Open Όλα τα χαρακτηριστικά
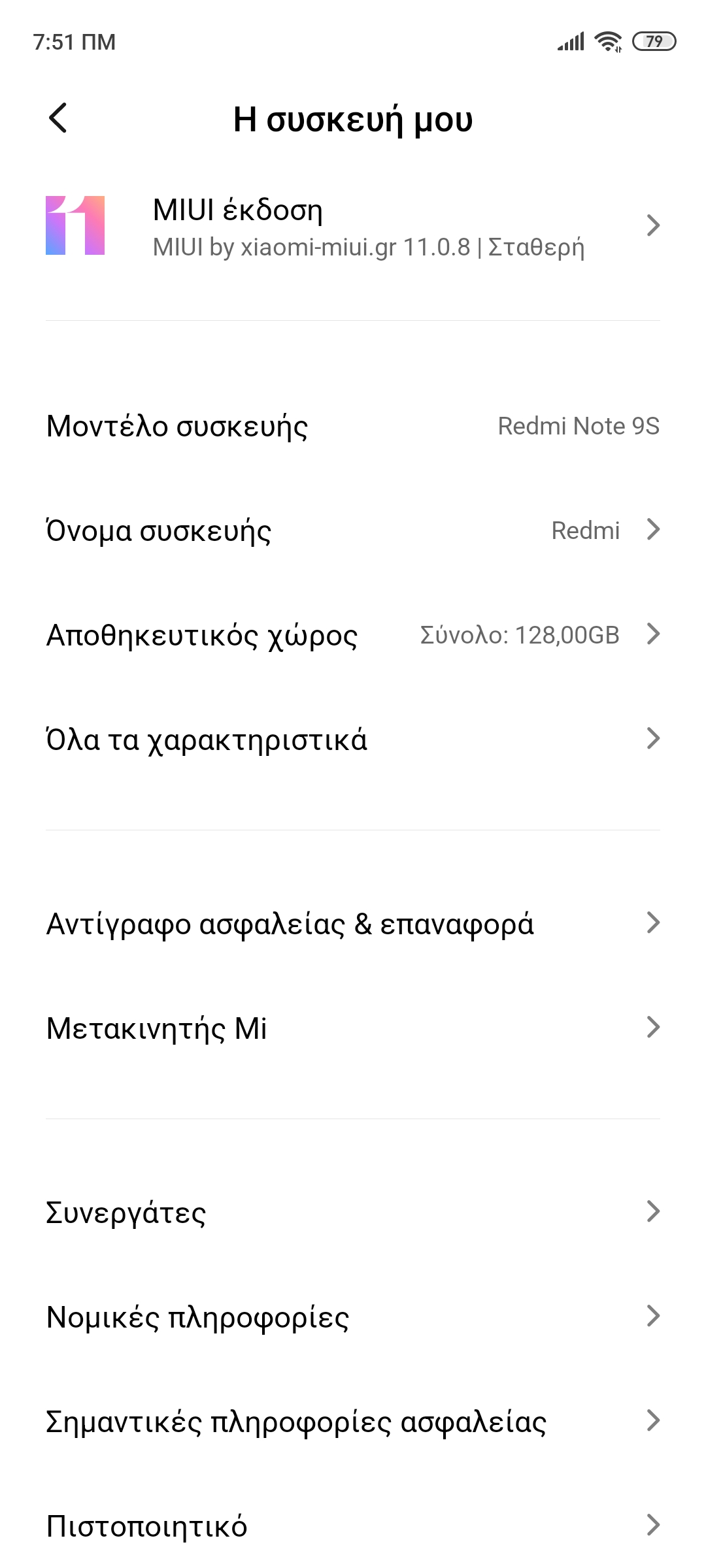706x1568 pixels. point(353,739)
